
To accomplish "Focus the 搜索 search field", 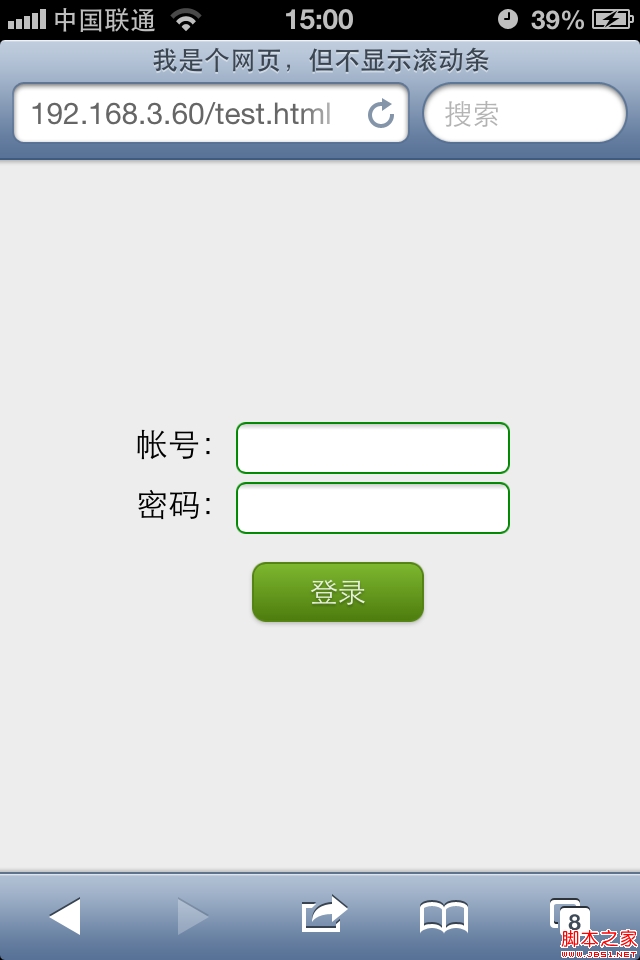I will point(525,114).
